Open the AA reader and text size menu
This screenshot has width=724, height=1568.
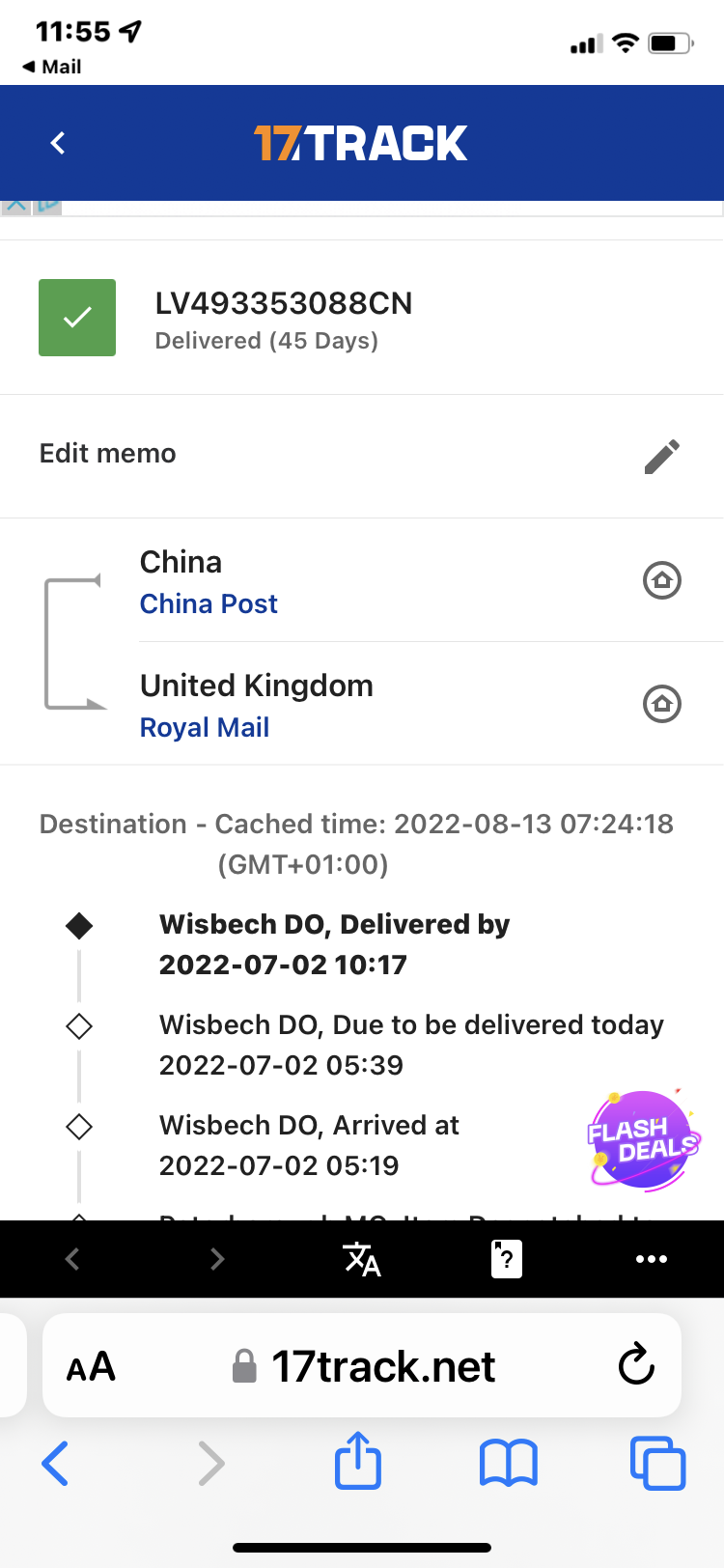pos(91,1367)
